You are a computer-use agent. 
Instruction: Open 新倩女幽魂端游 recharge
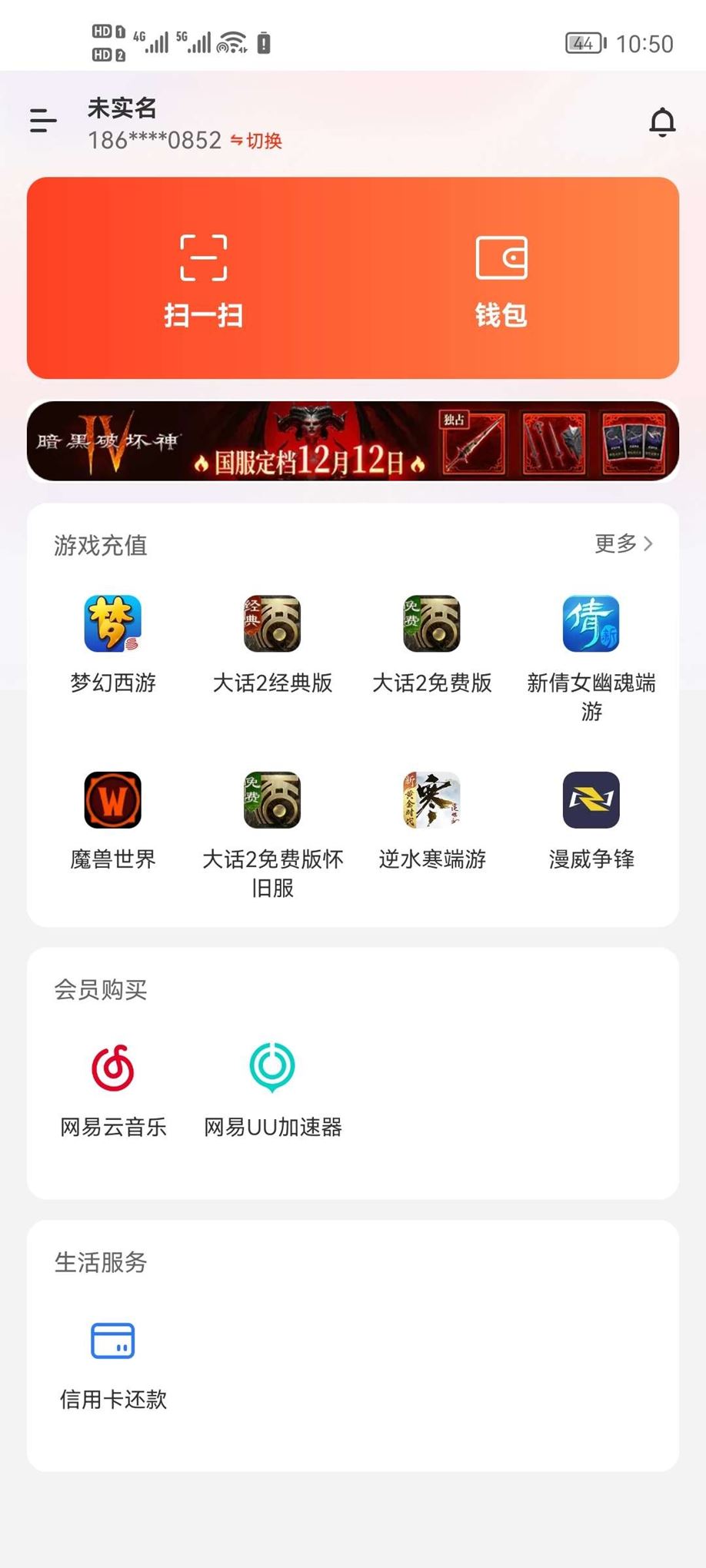point(591,624)
